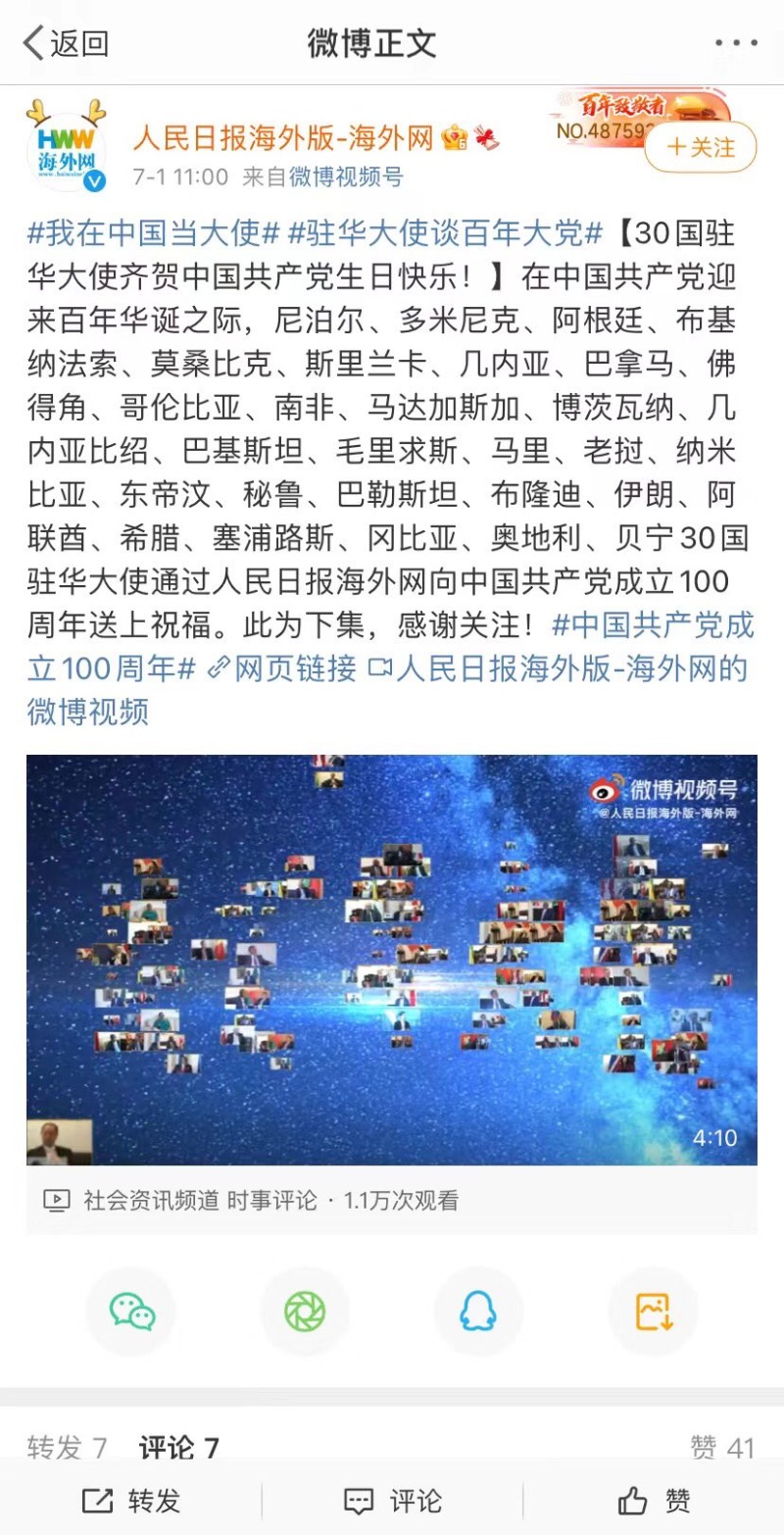Open the three-dot overflow menu
The height and width of the screenshot is (1535, 784).
[x=735, y=43]
